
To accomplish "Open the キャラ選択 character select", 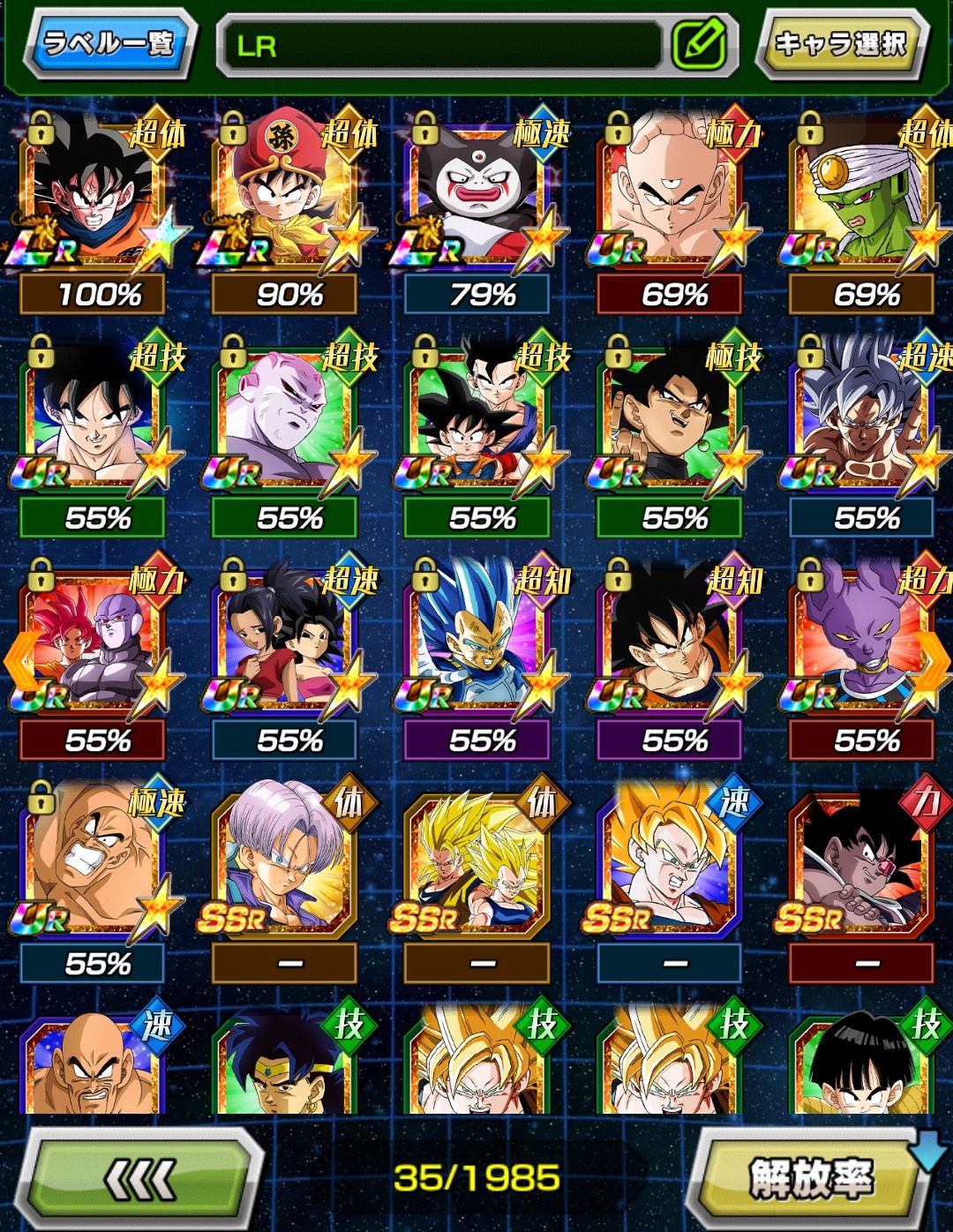I will pos(839,44).
